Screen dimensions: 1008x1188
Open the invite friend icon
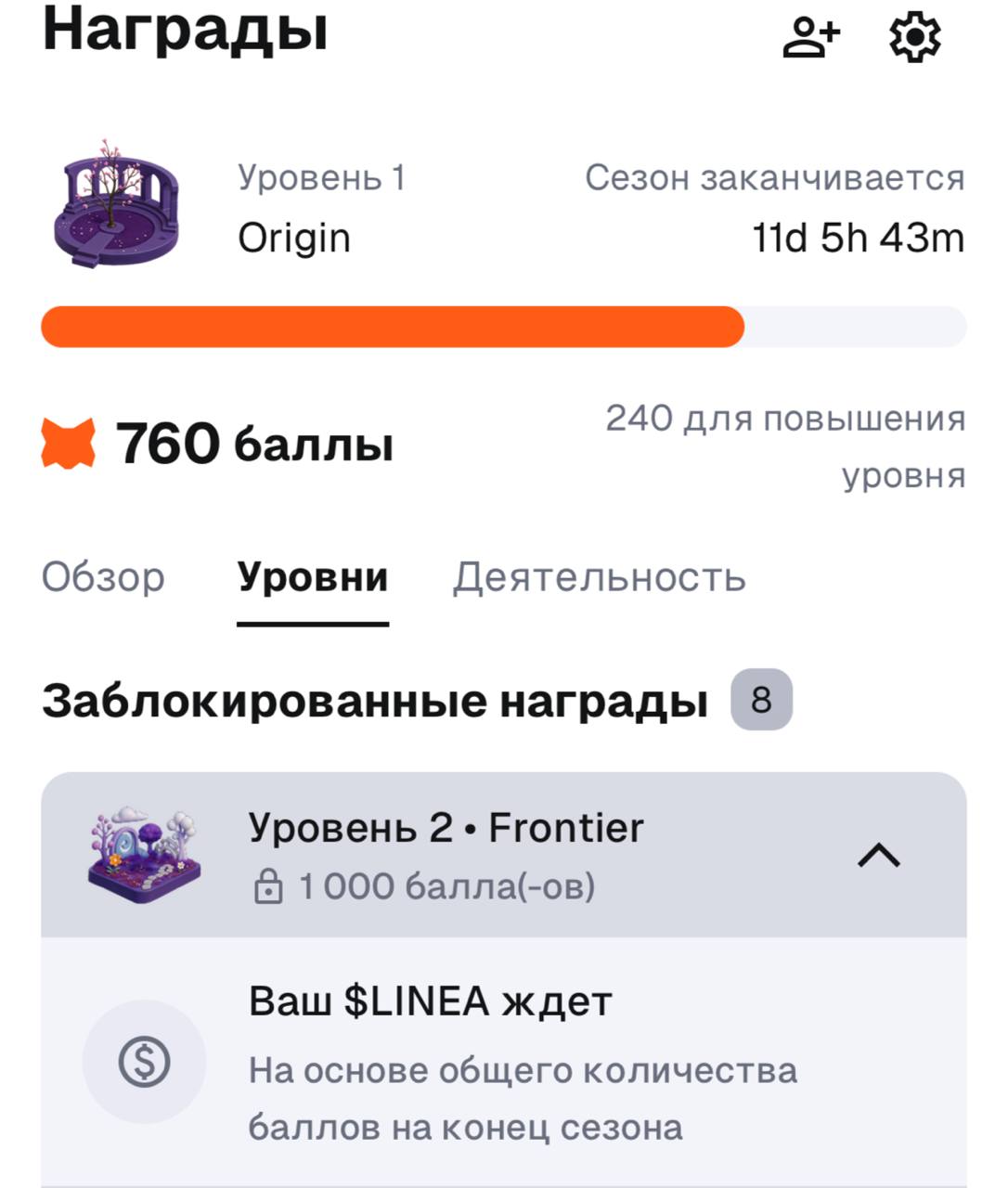point(810,38)
